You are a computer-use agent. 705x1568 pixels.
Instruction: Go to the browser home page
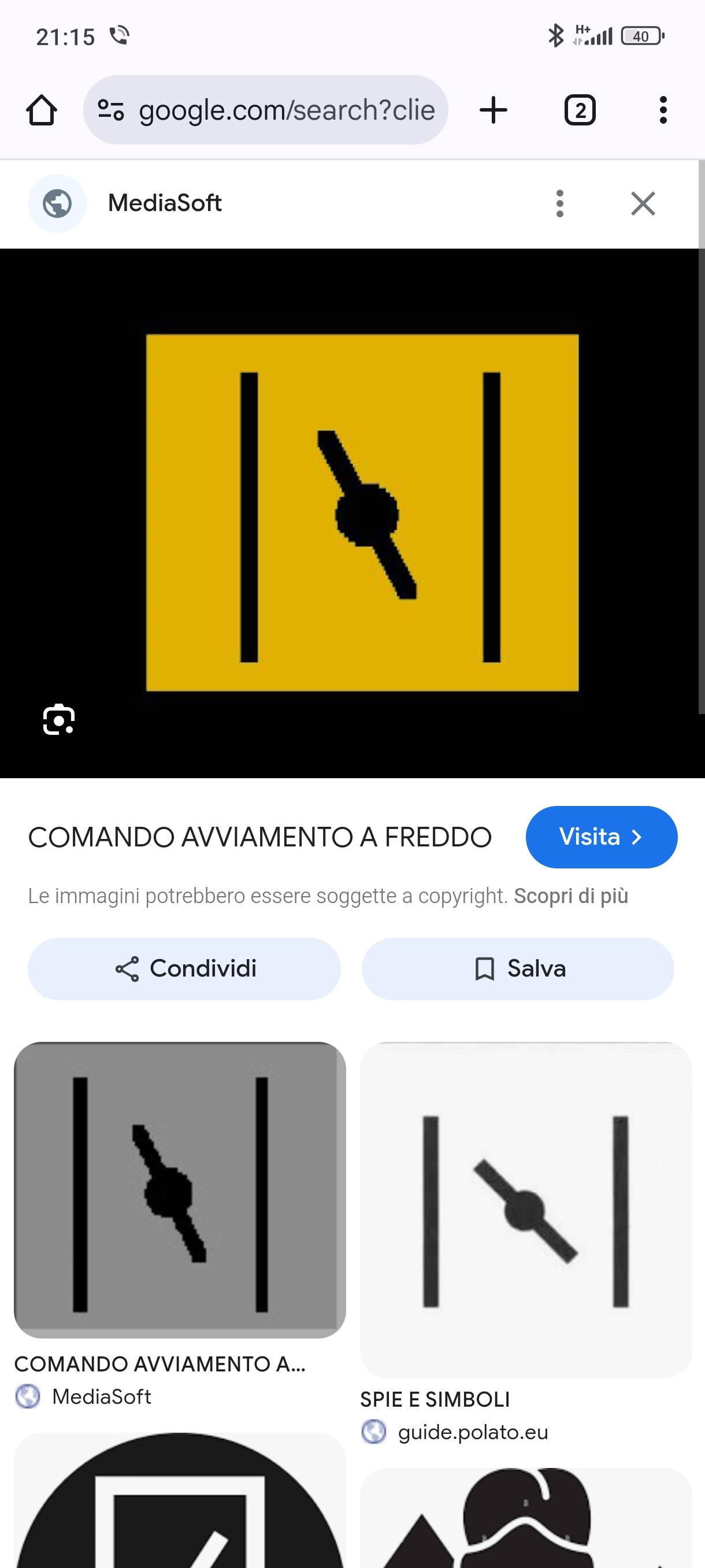(42, 110)
